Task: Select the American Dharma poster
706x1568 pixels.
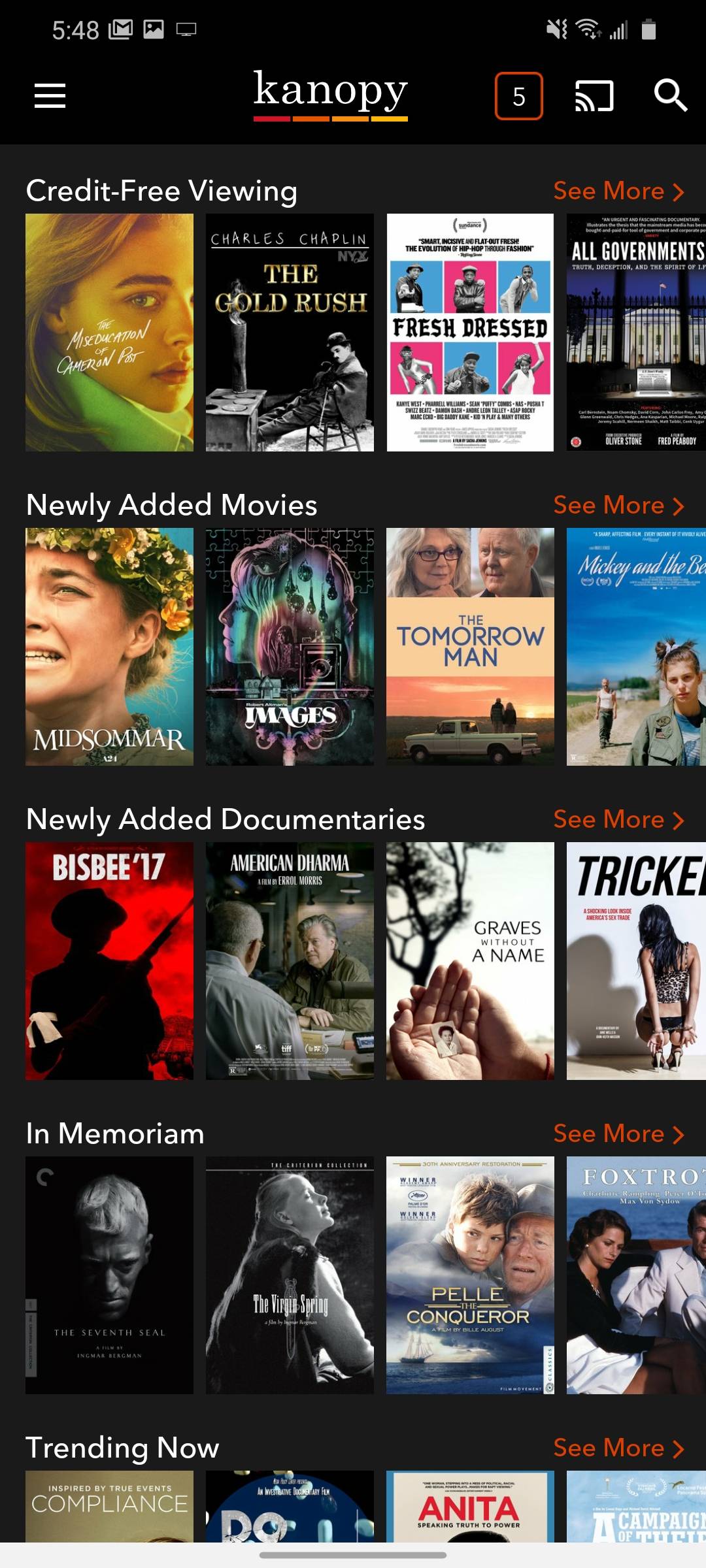Action: 290,961
